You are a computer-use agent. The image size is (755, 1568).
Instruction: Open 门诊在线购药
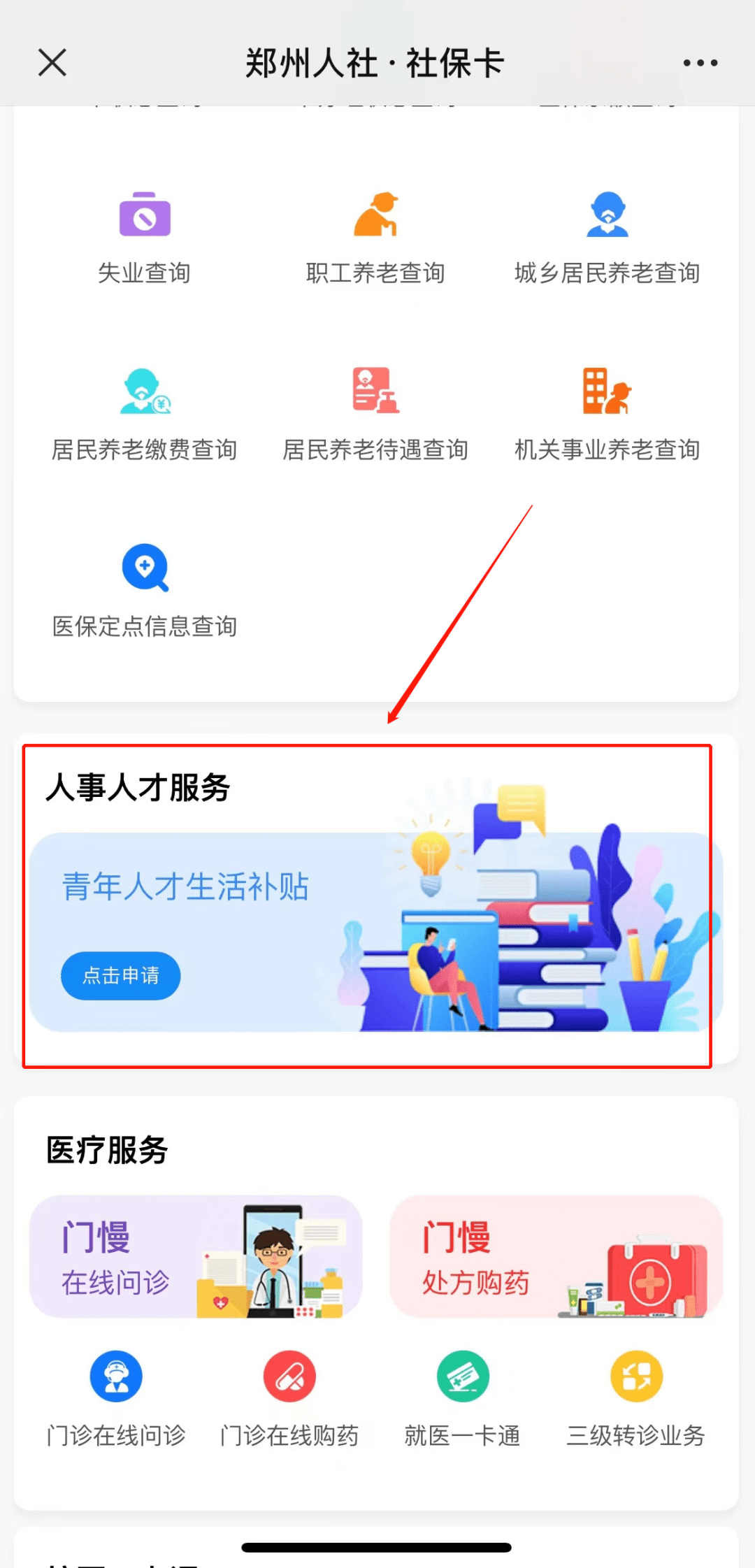click(289, 1398)
